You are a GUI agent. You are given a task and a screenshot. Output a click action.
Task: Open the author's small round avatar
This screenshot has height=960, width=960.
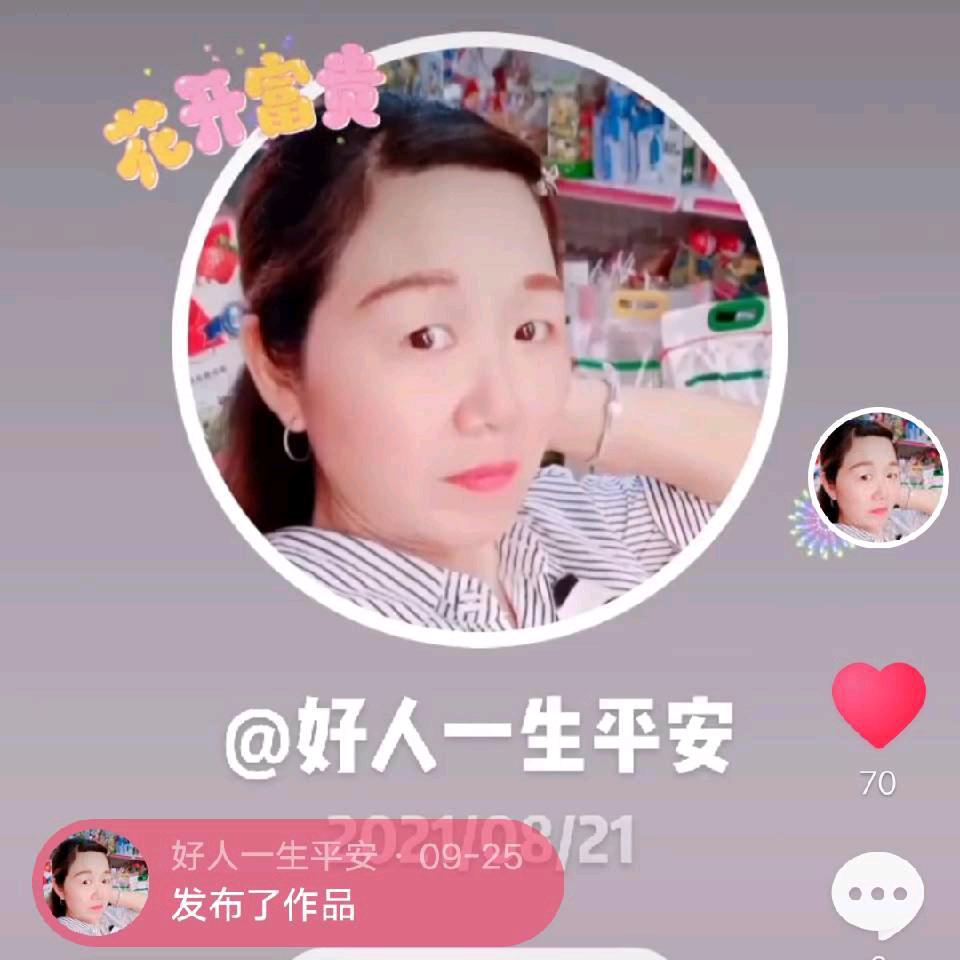(877, 477)
